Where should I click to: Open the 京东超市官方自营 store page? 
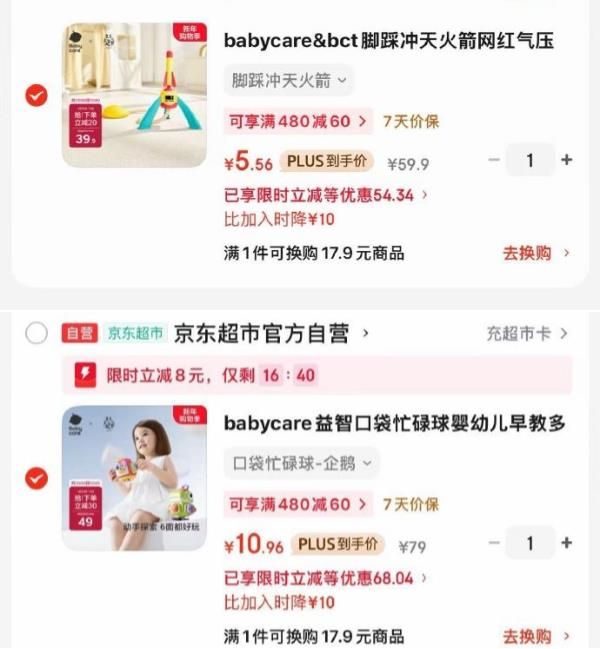tap(271, 333)
